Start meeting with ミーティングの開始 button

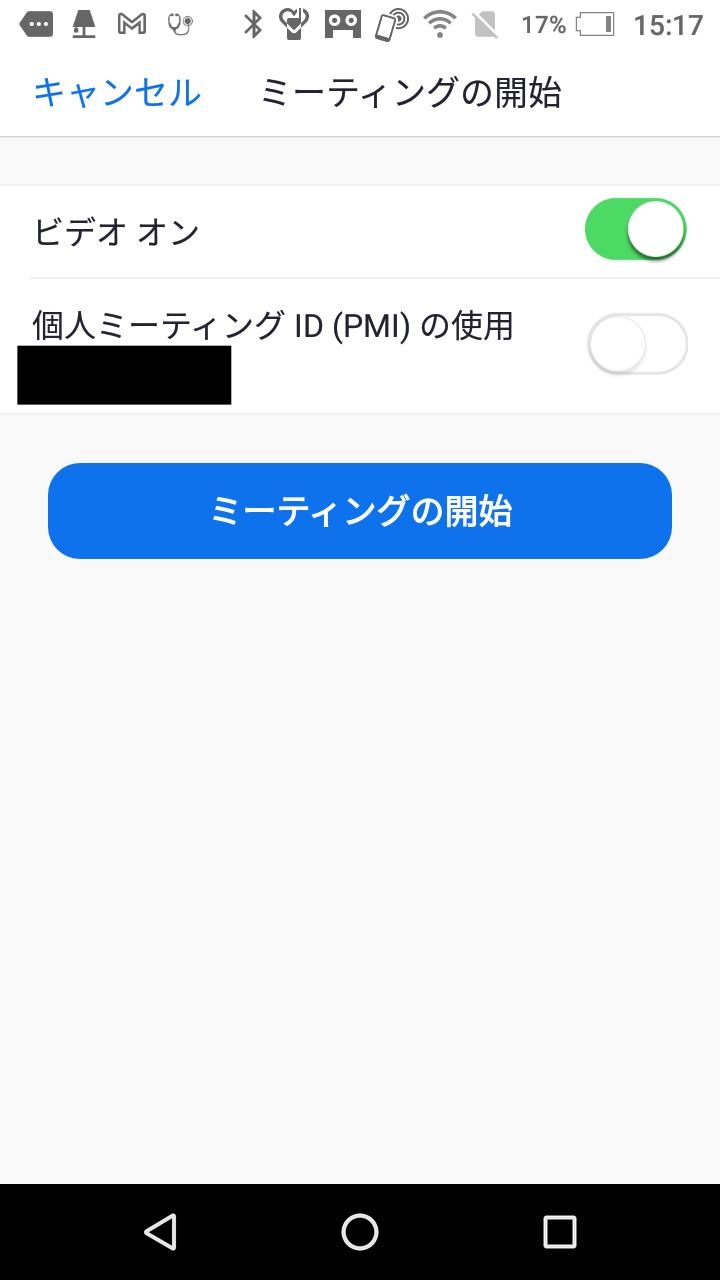click(x=360, y=511)
